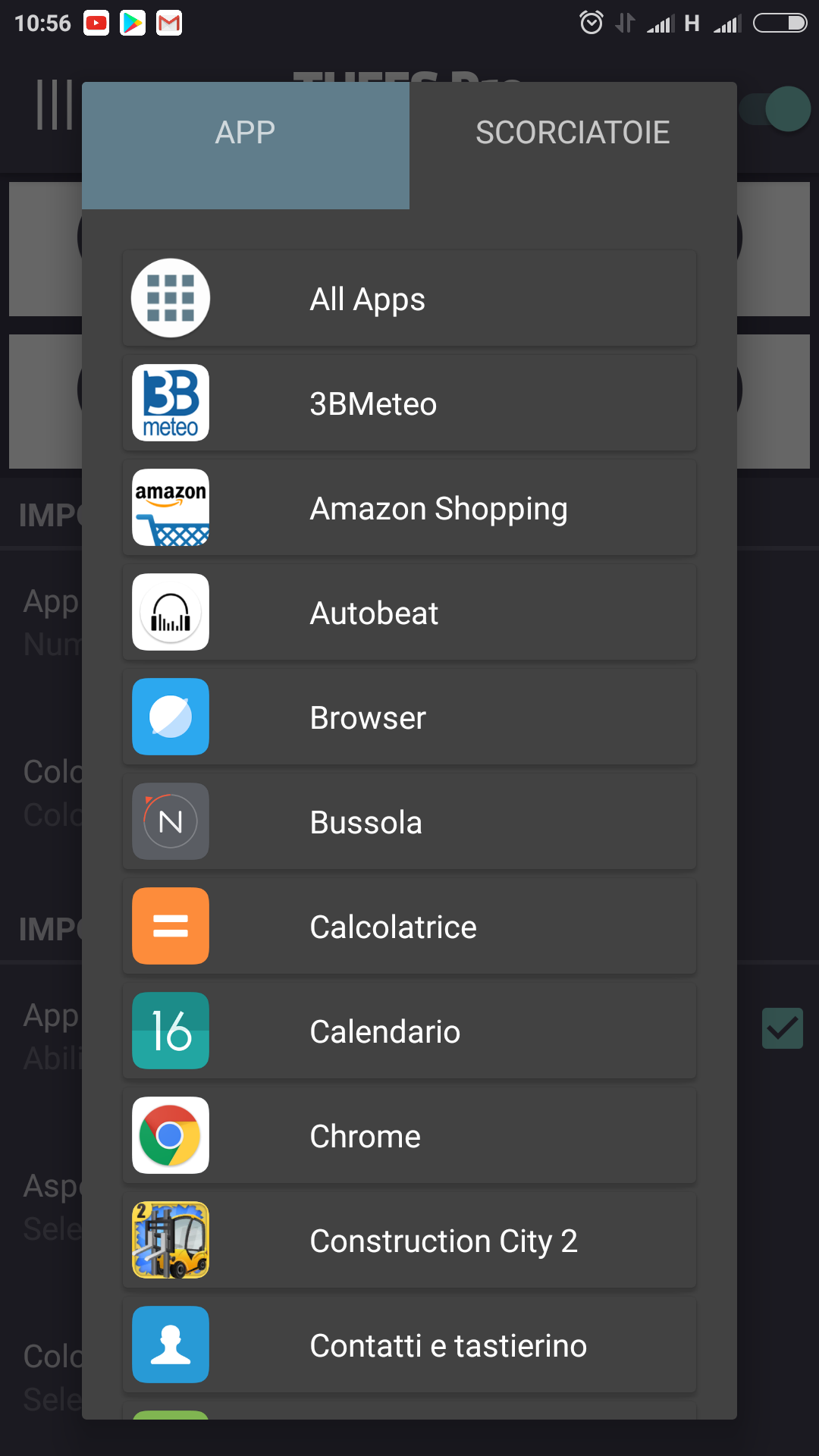Choose the Browser app
The image size is (819, 1456).
[409, 717]
